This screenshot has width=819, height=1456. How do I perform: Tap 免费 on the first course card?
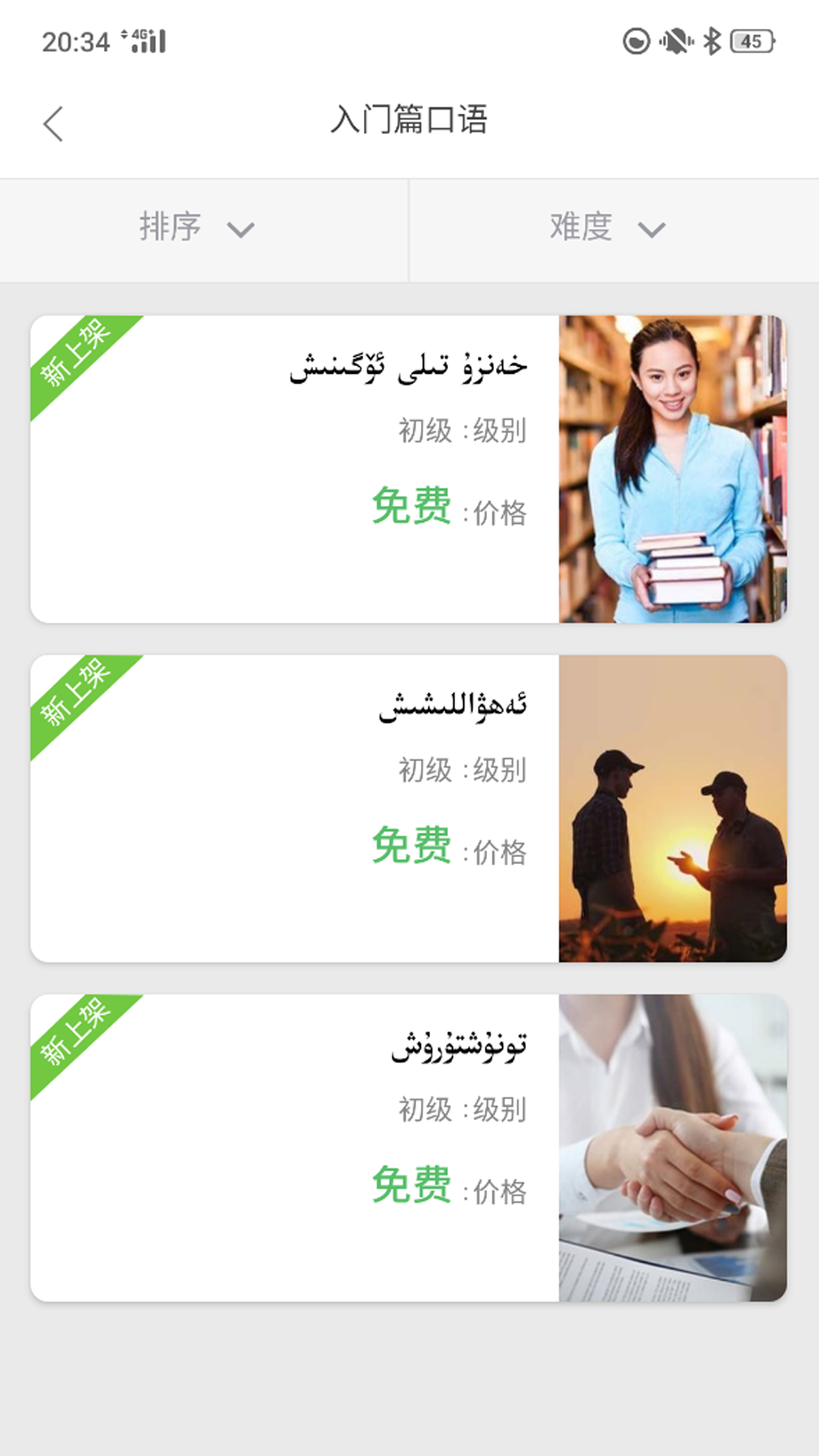[413, 505]
